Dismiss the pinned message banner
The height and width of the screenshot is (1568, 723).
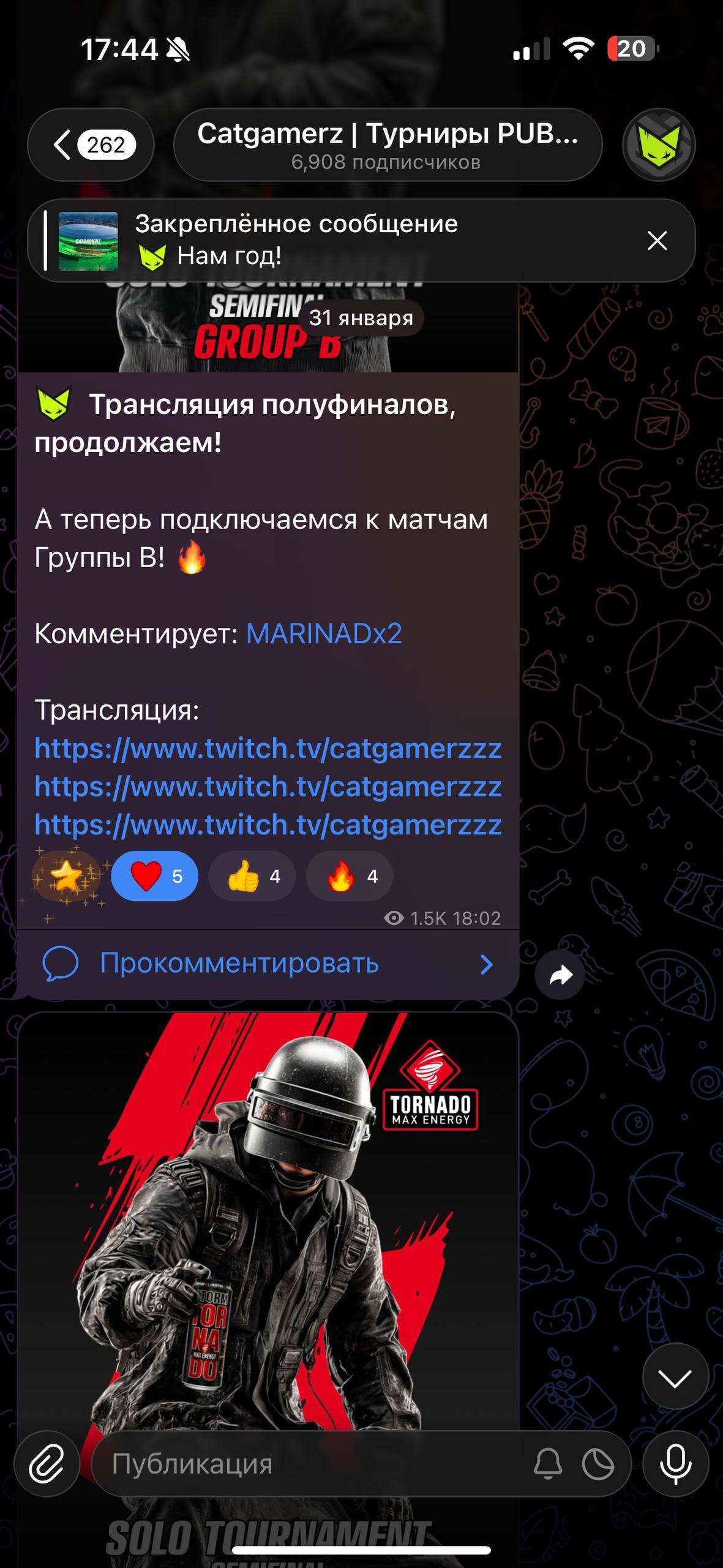657,241
